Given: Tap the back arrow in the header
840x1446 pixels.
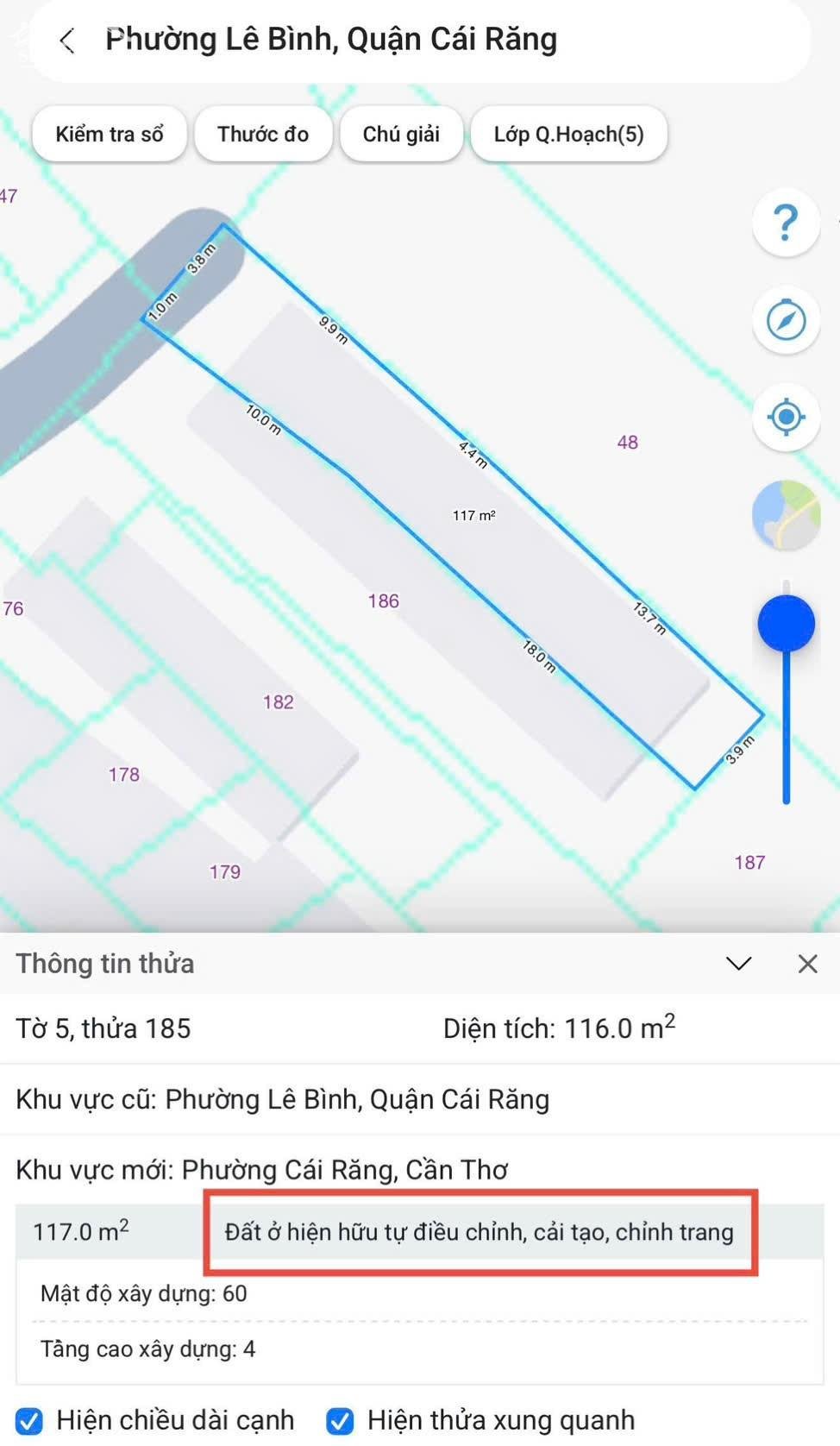Looking at the screenshot, I should point(66,39).
